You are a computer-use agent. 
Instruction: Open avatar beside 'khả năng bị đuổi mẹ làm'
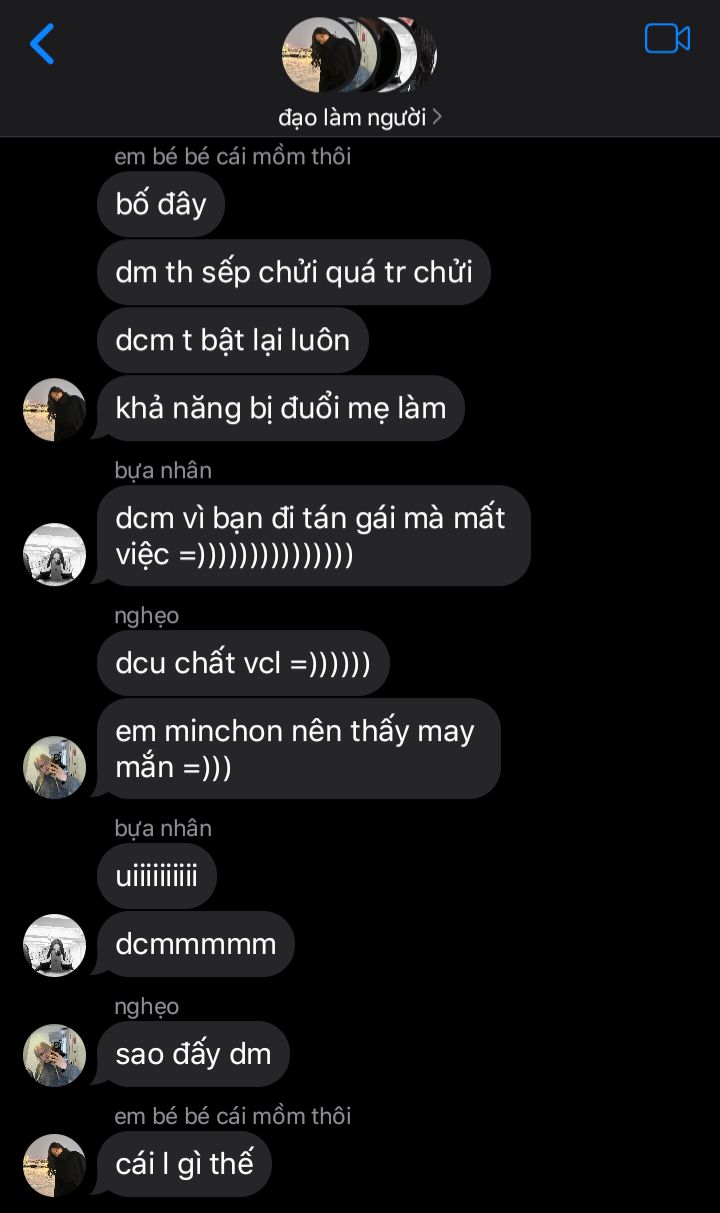[54, 410]
